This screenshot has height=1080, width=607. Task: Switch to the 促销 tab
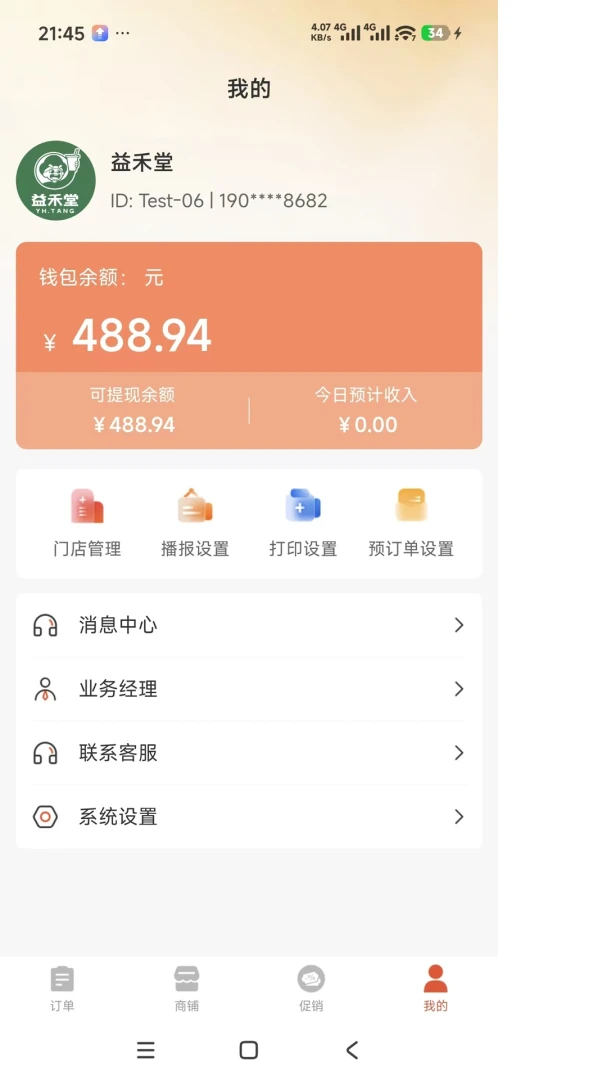click(311, 989)
